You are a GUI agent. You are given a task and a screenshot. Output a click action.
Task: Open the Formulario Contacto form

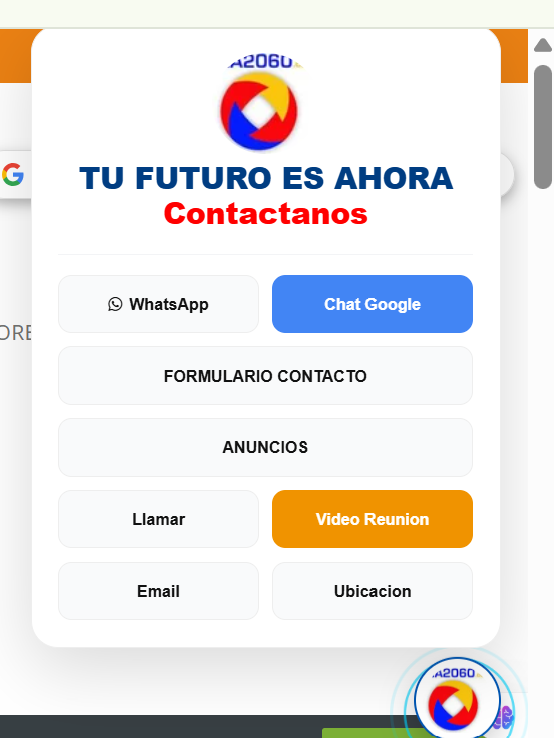pyautogui.click(x=265, y=376)
